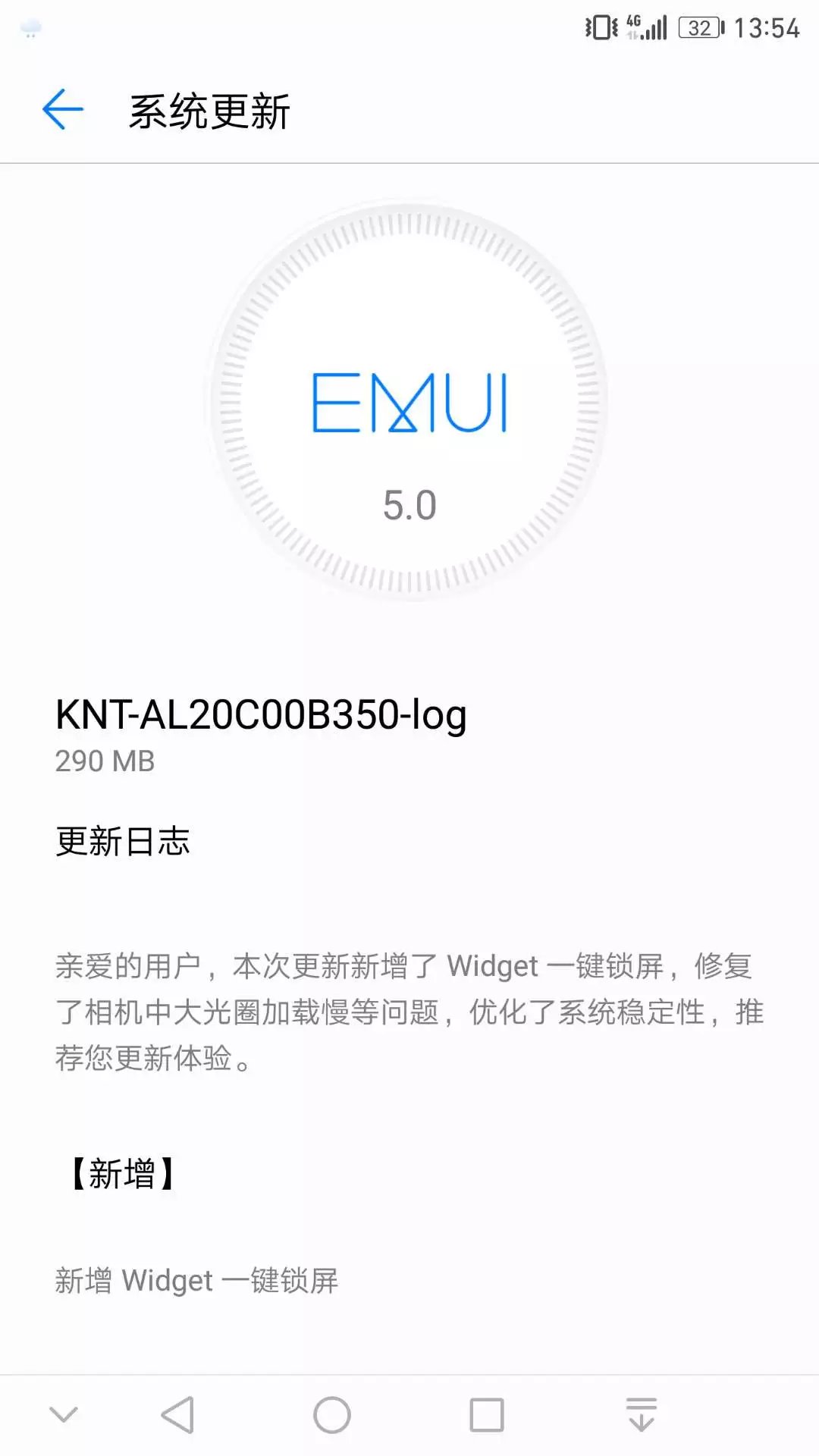Hide the navigation bar with the chevron
The width and height of the screenshot is (819, 1456).
pyautogui.click(x=64, y=1414)
